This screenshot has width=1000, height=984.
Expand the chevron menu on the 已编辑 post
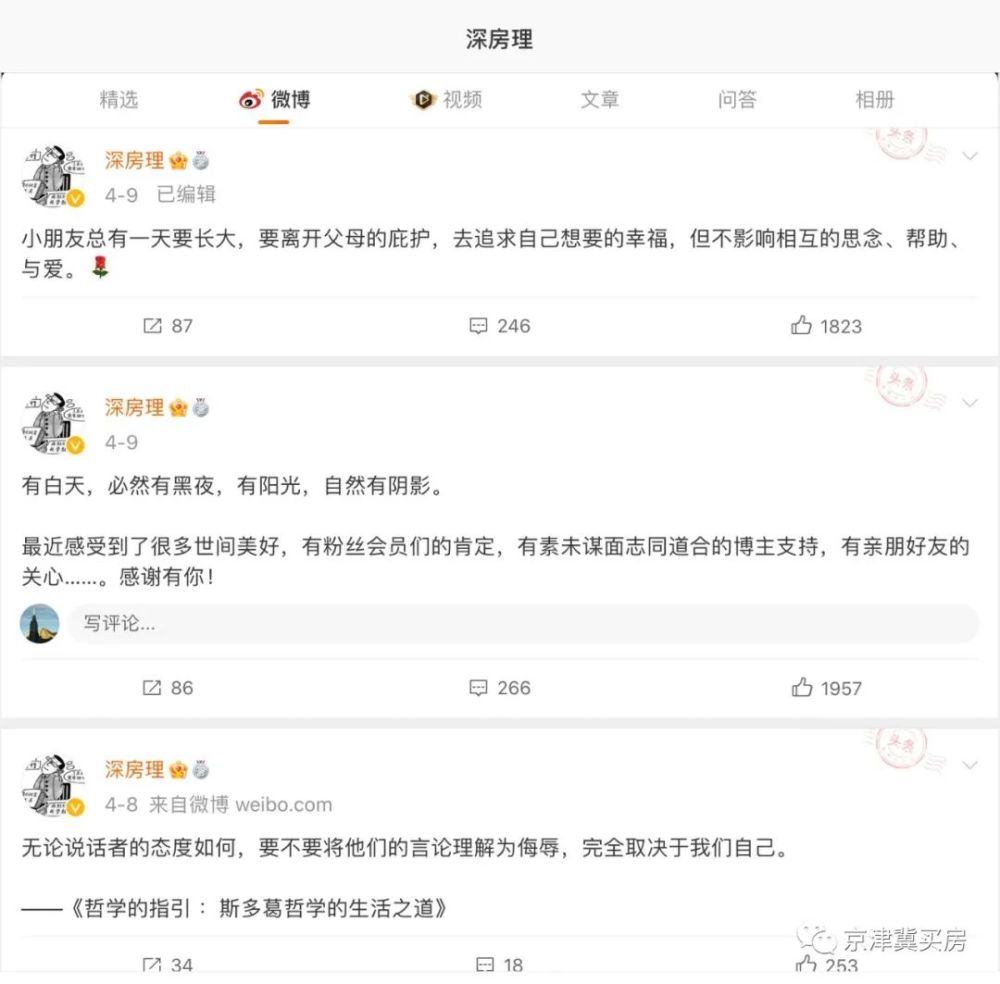[969, 156]
